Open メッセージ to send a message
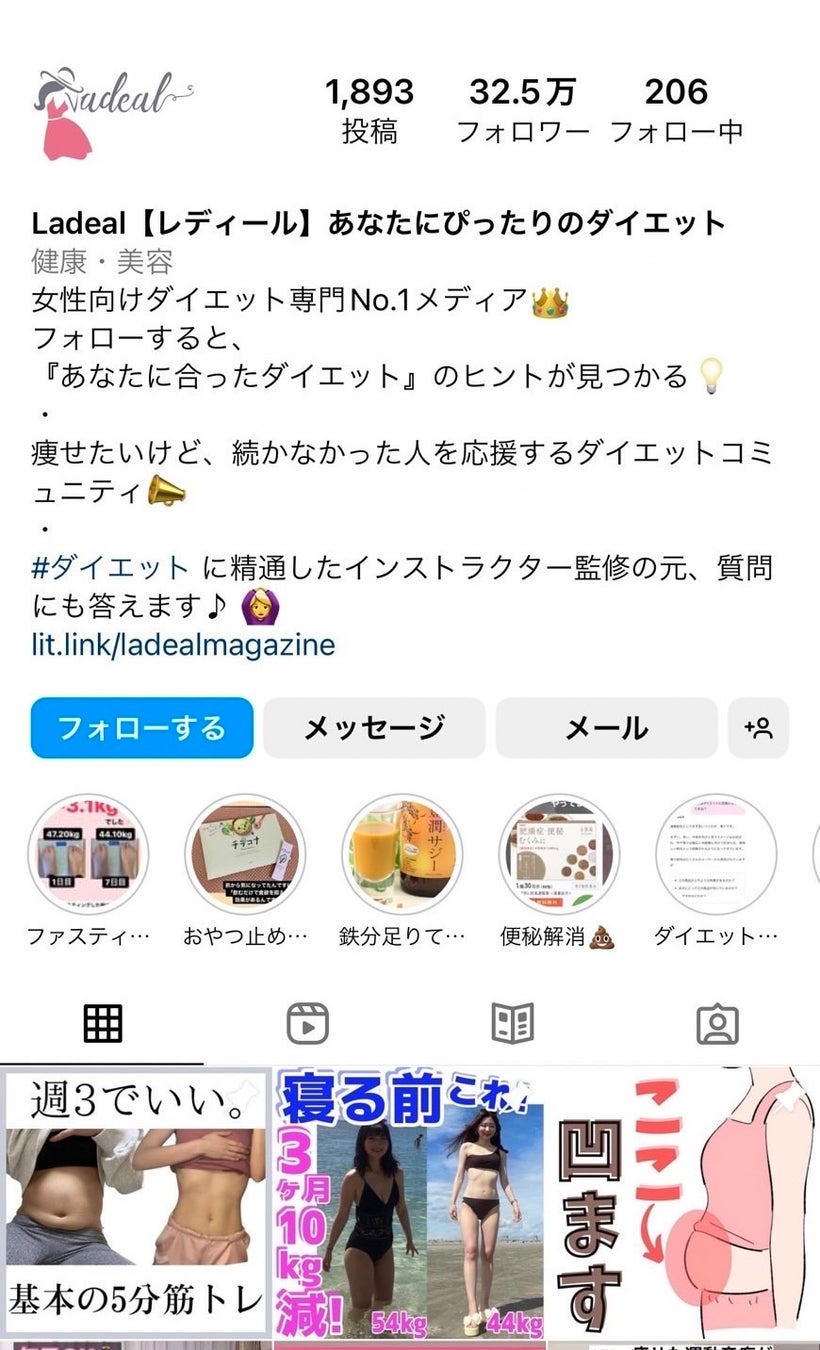The image size is (820, 1350). click(x=374, y=728)
